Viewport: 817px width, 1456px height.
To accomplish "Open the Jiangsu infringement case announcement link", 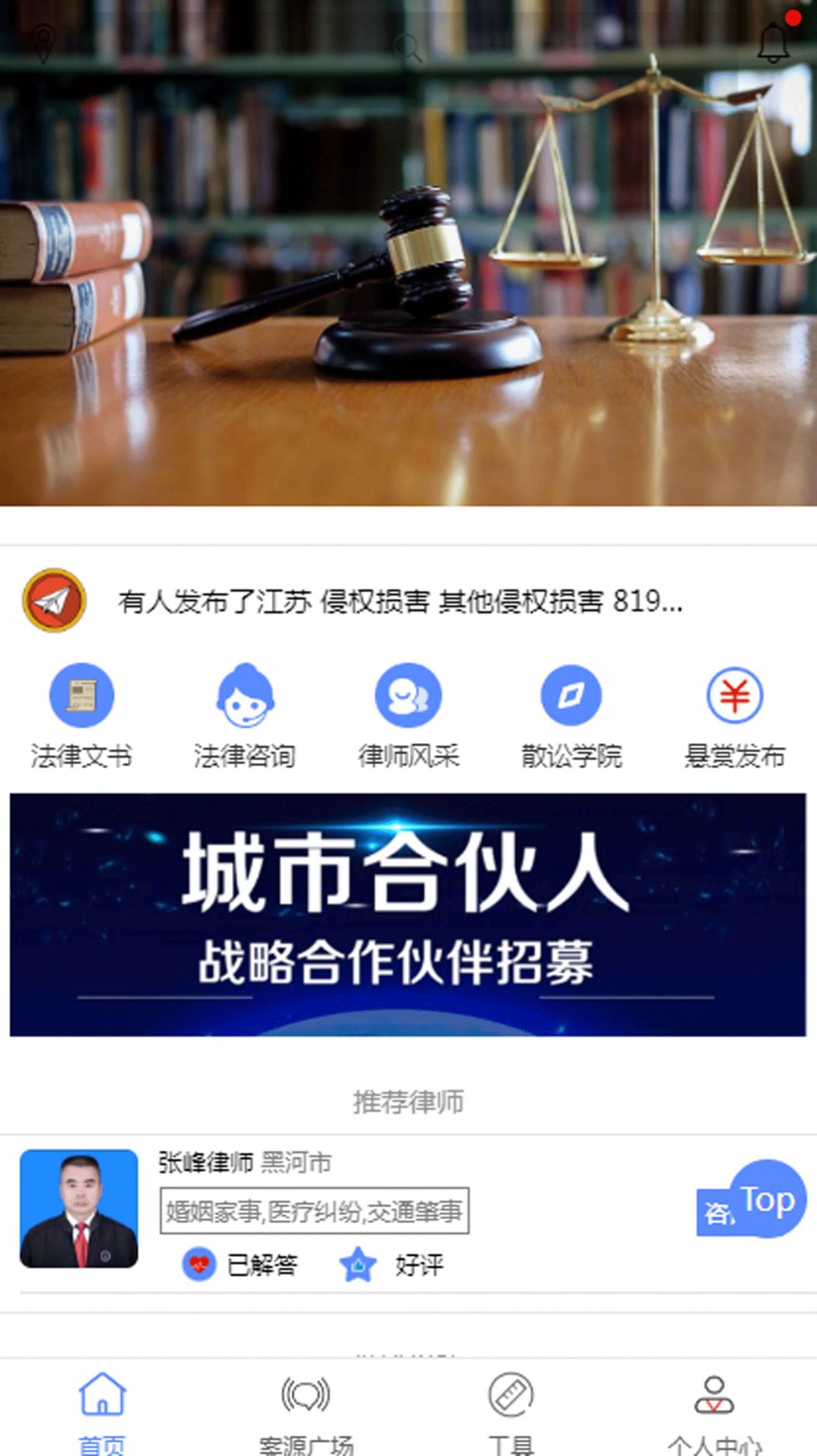I will 401,603.
